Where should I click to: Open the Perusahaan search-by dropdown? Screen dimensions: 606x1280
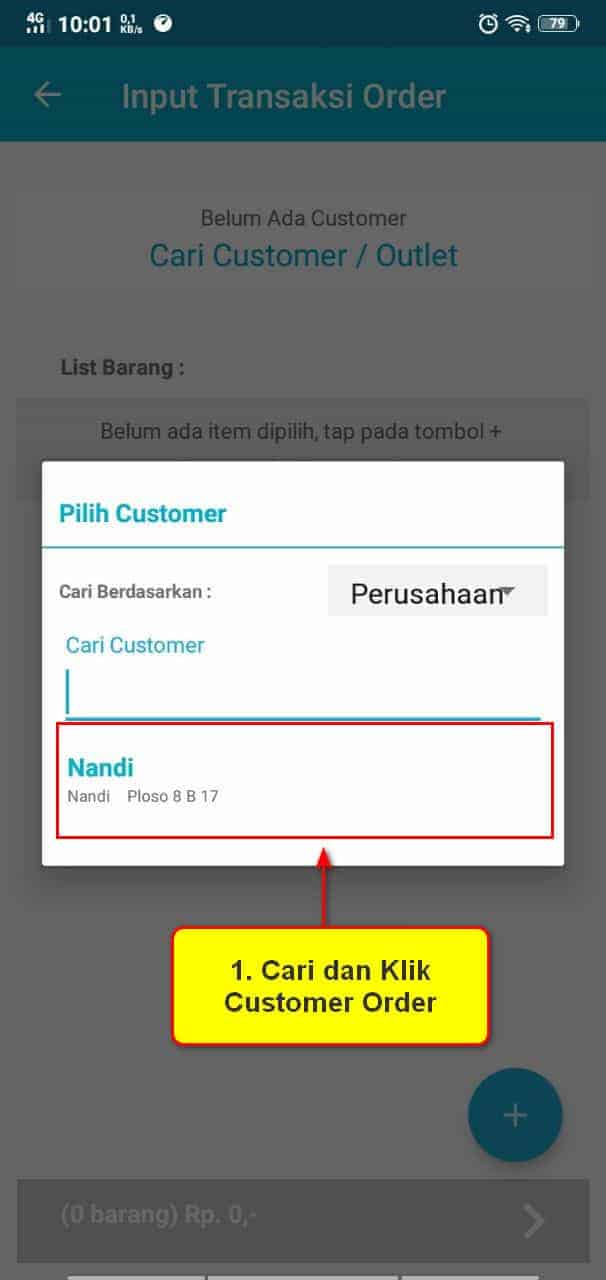[x=437, y=592]
